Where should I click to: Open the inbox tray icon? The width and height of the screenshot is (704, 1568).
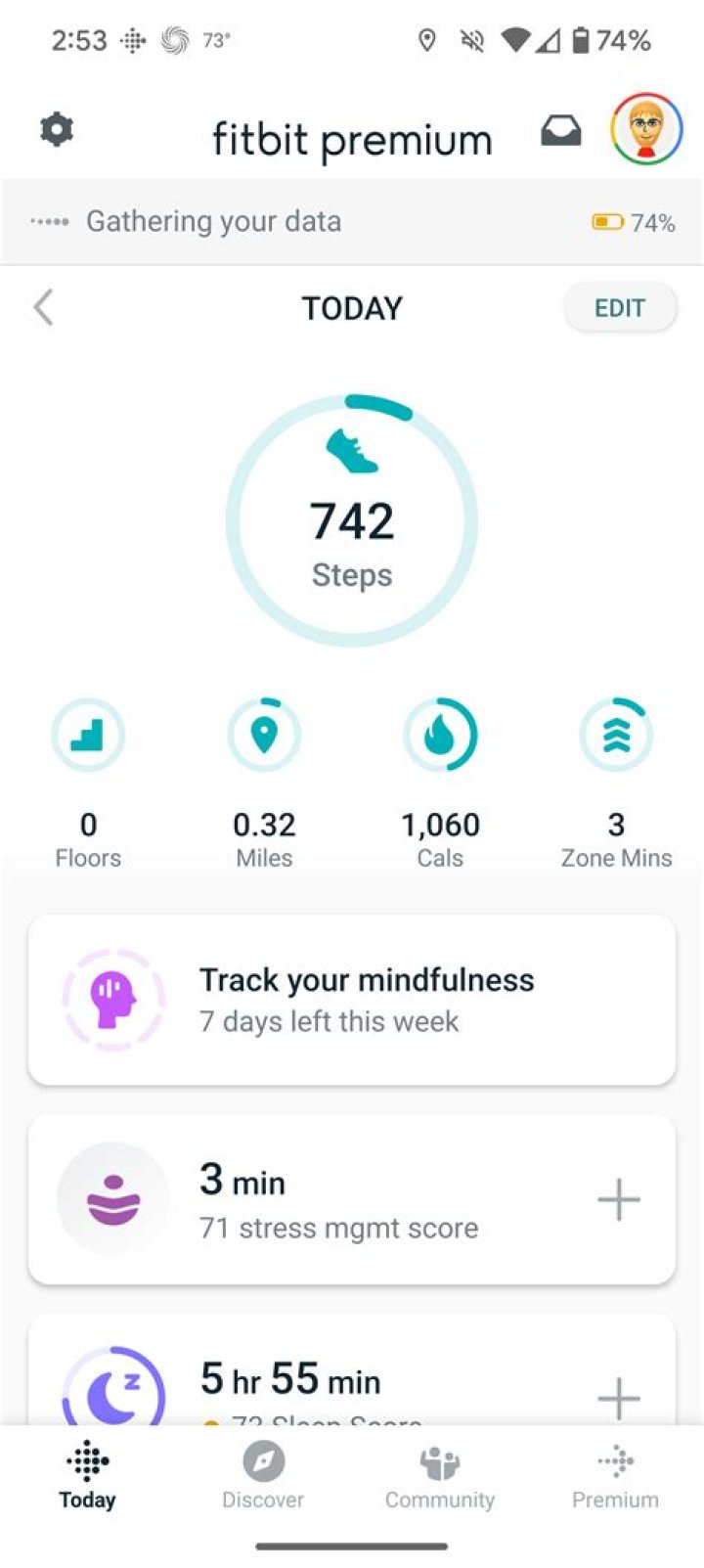click(x=561, y=131)
